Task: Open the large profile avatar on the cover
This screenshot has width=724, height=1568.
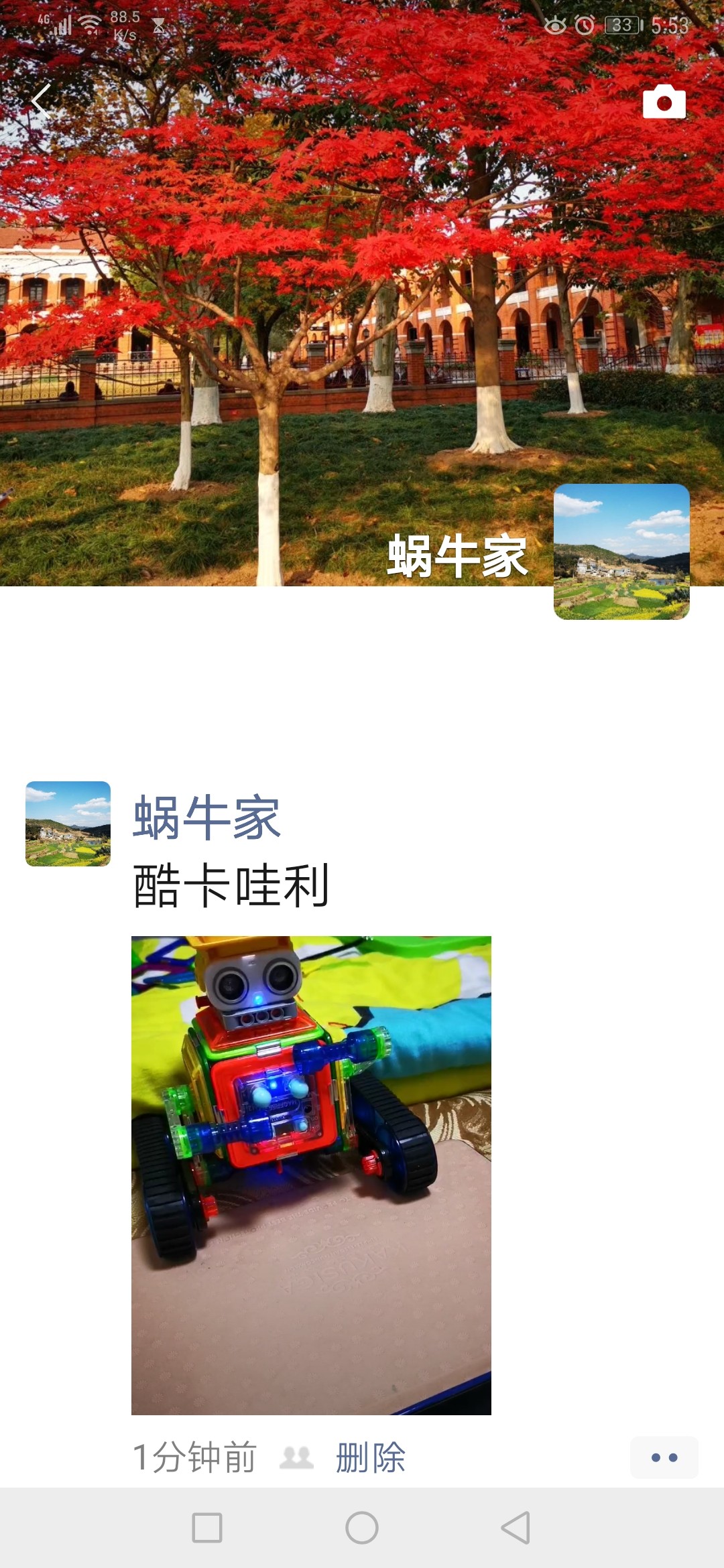Action: point(621,551)
